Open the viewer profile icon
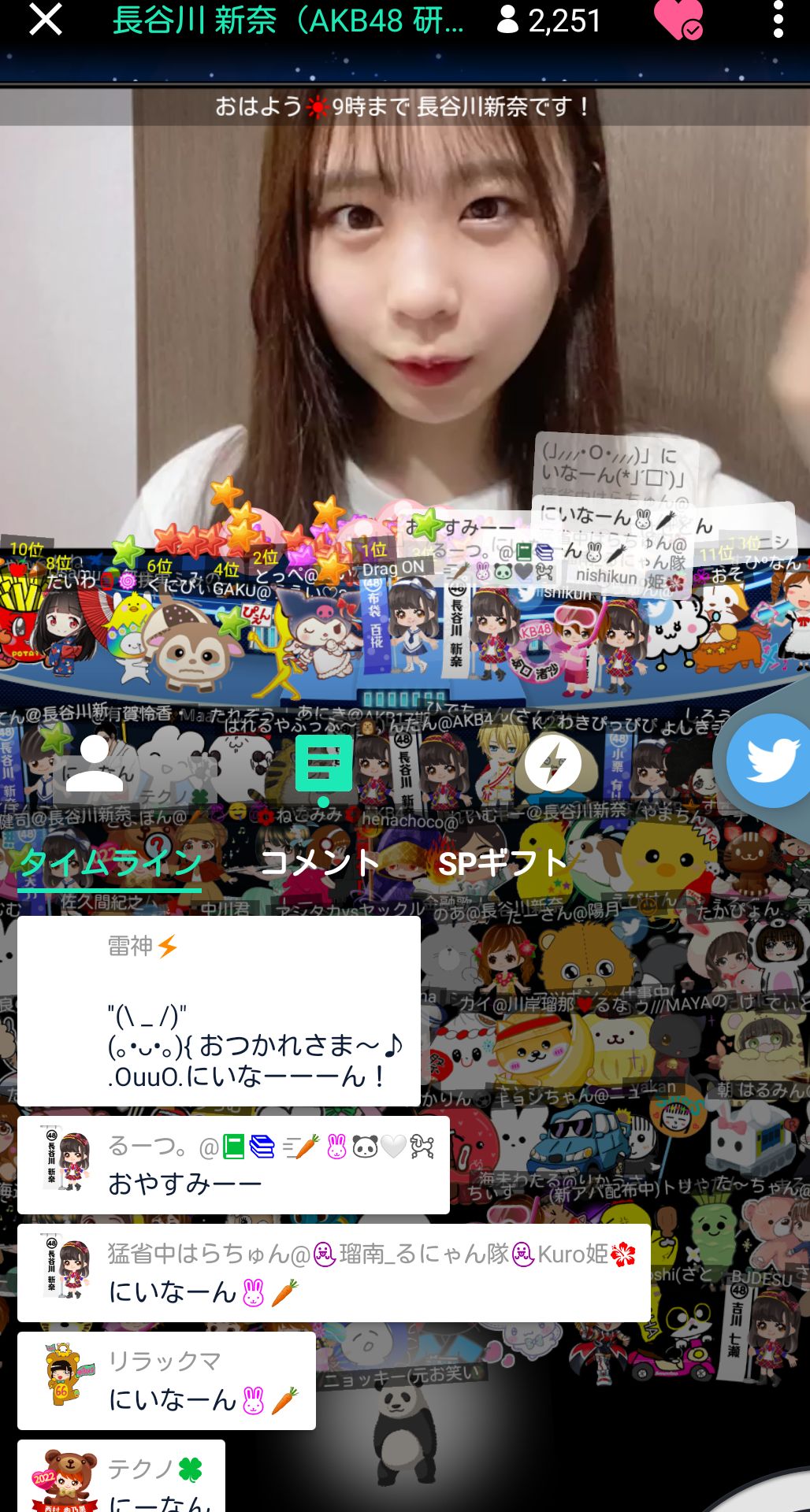This screenshot has width=810, height=1512. point(95,763)
